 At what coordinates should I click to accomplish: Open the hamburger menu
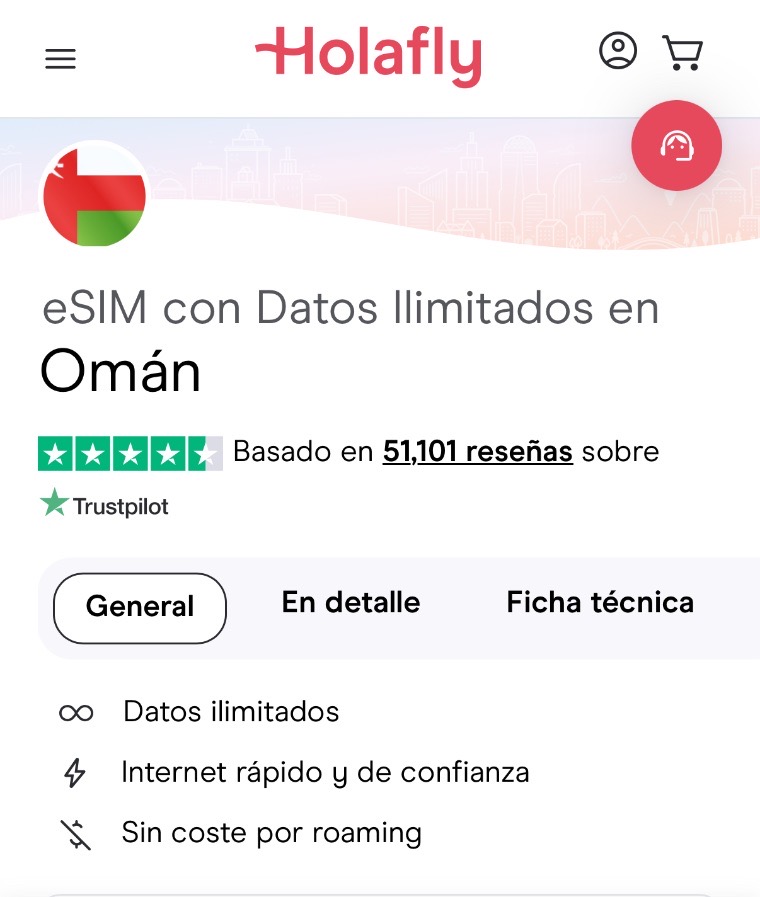(x=61, y=60)
